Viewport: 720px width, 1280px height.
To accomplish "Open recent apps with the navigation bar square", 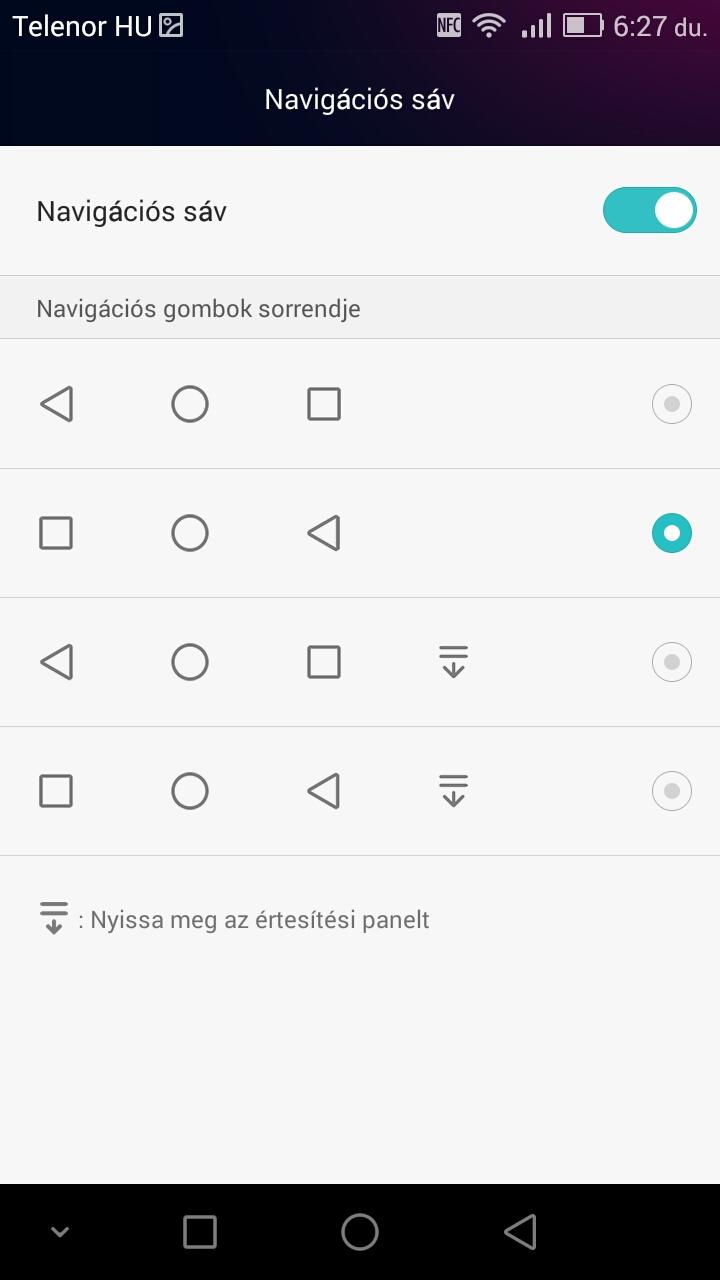I will (200, 1232).
